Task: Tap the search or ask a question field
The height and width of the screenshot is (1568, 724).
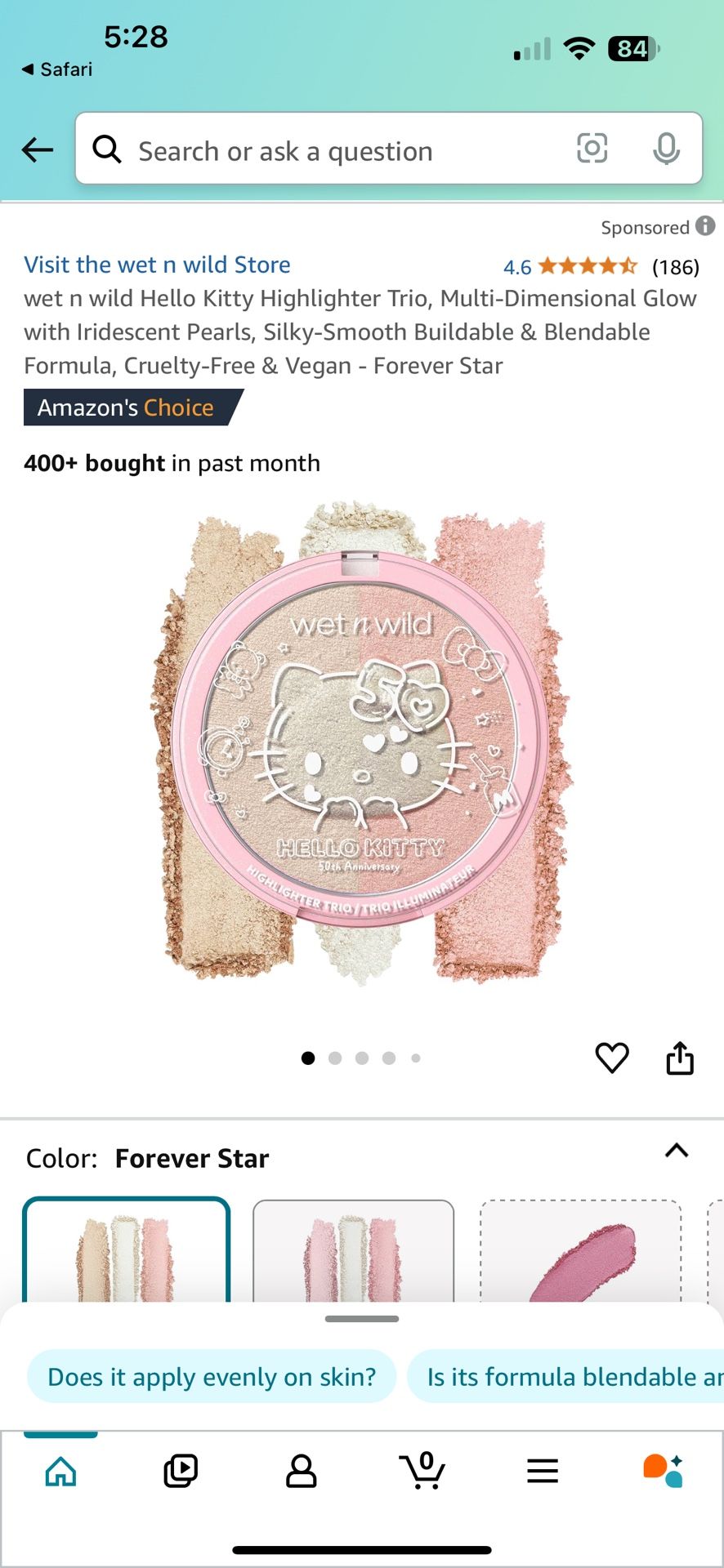Action: coord(327,150)
